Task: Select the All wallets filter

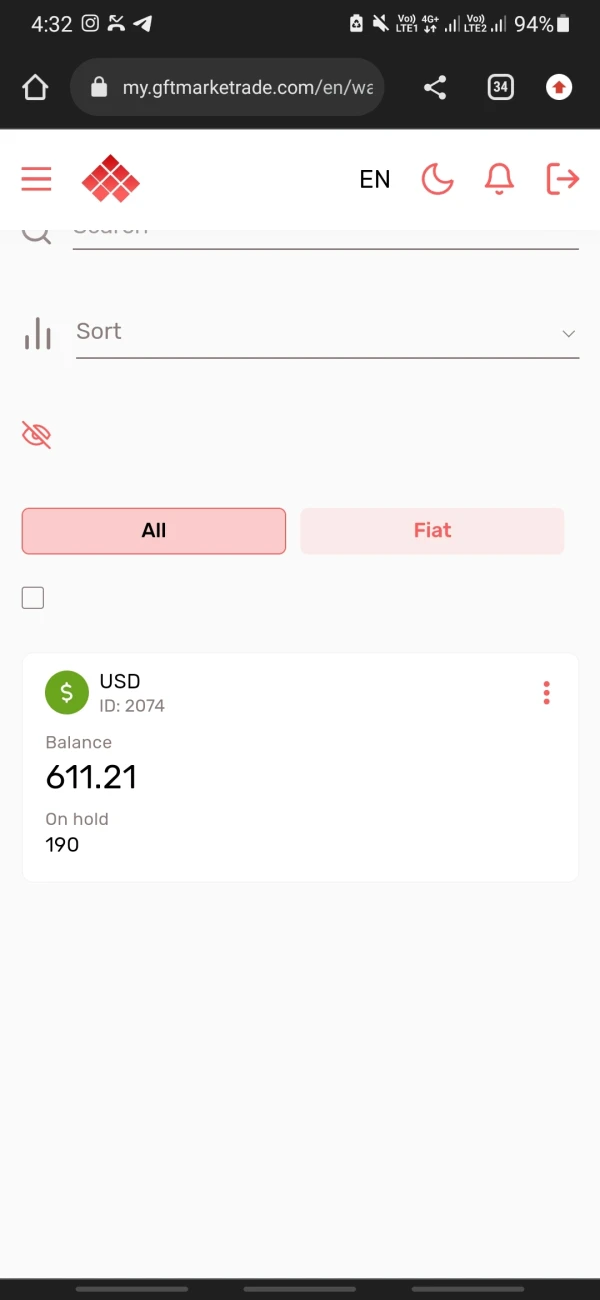Action: 154,531
